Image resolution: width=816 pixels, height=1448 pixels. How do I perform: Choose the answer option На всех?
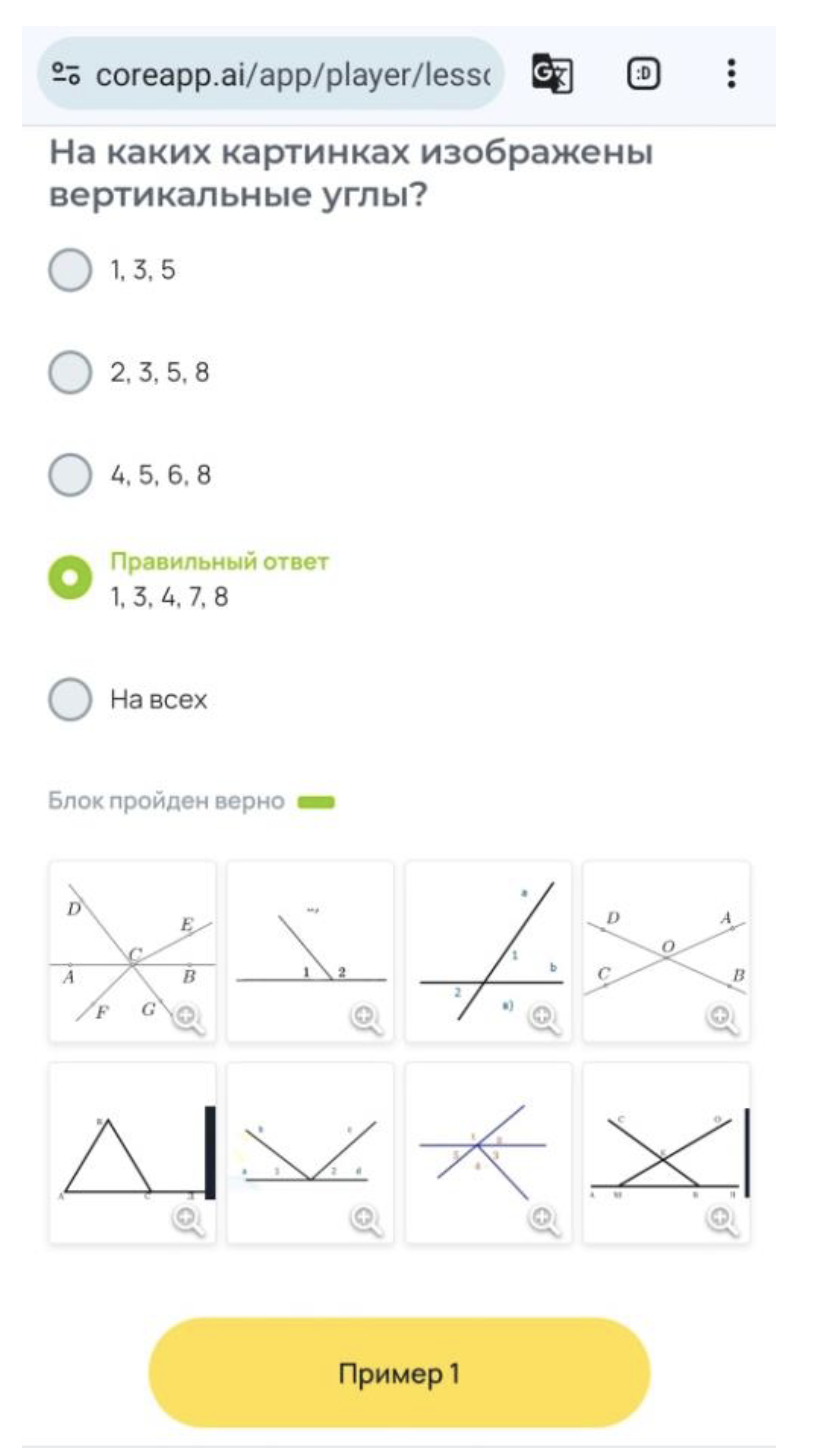click(x=70, y=700)
